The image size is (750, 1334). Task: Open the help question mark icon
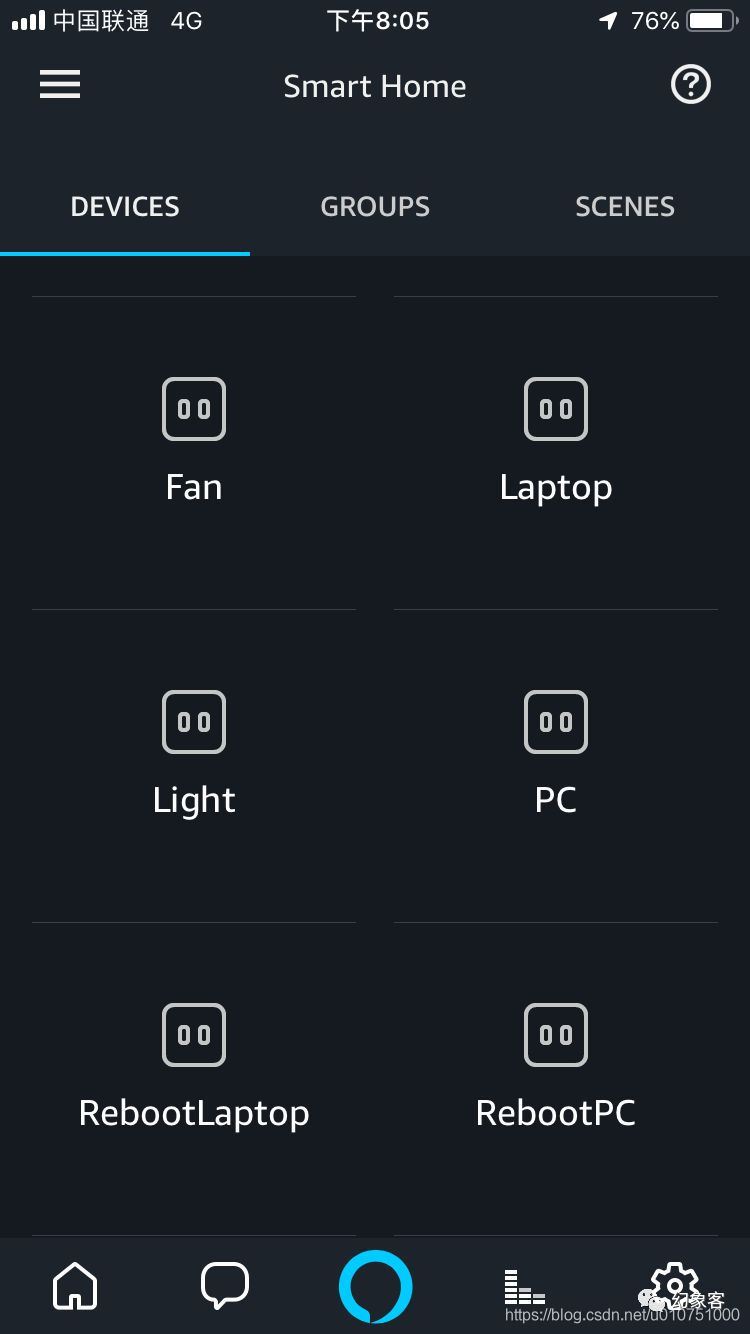pyautogui.click(x=690, y=85)
